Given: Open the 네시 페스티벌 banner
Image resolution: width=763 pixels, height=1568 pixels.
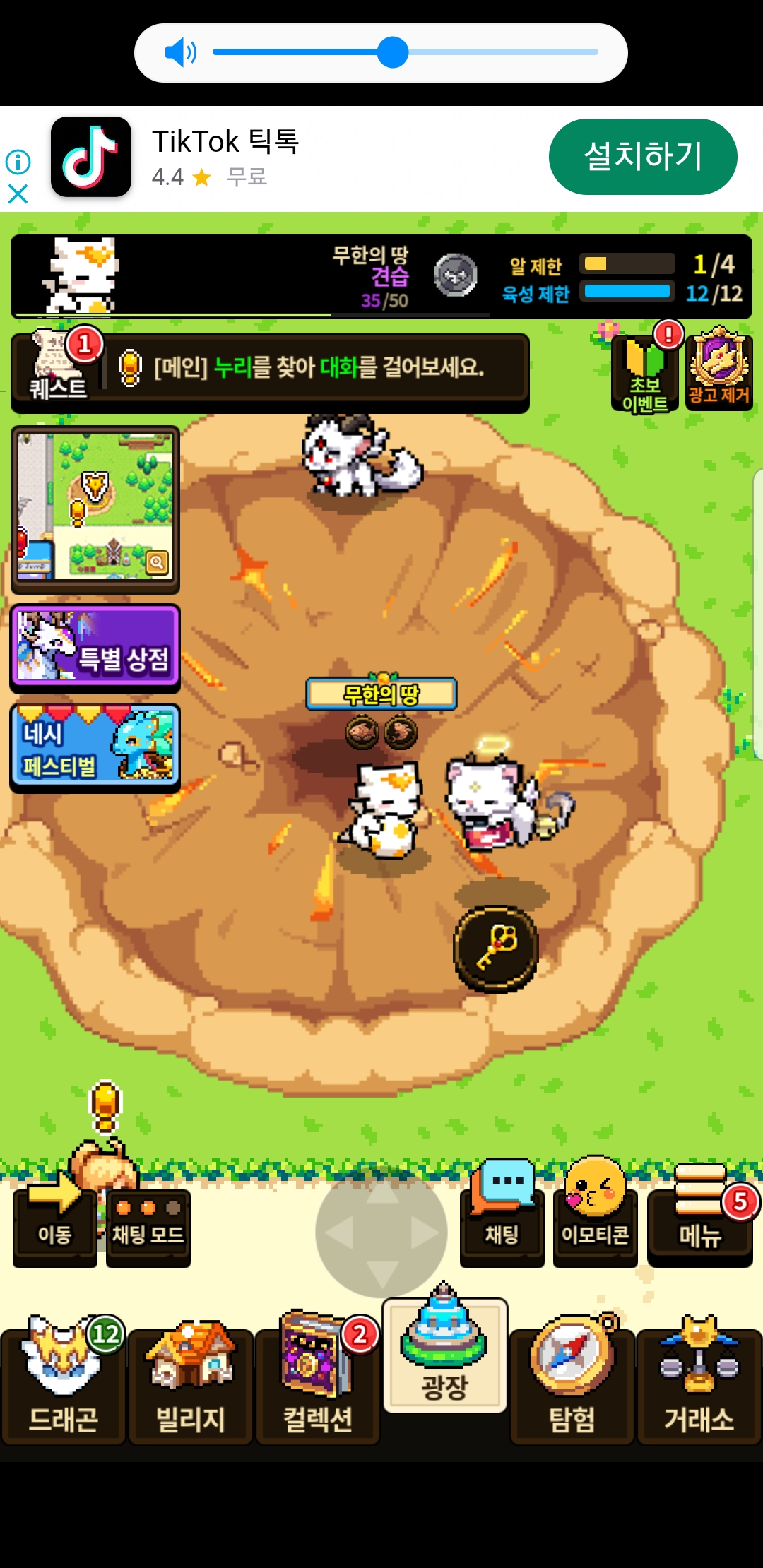Looking at the screenshot, I should pos(95,747).
